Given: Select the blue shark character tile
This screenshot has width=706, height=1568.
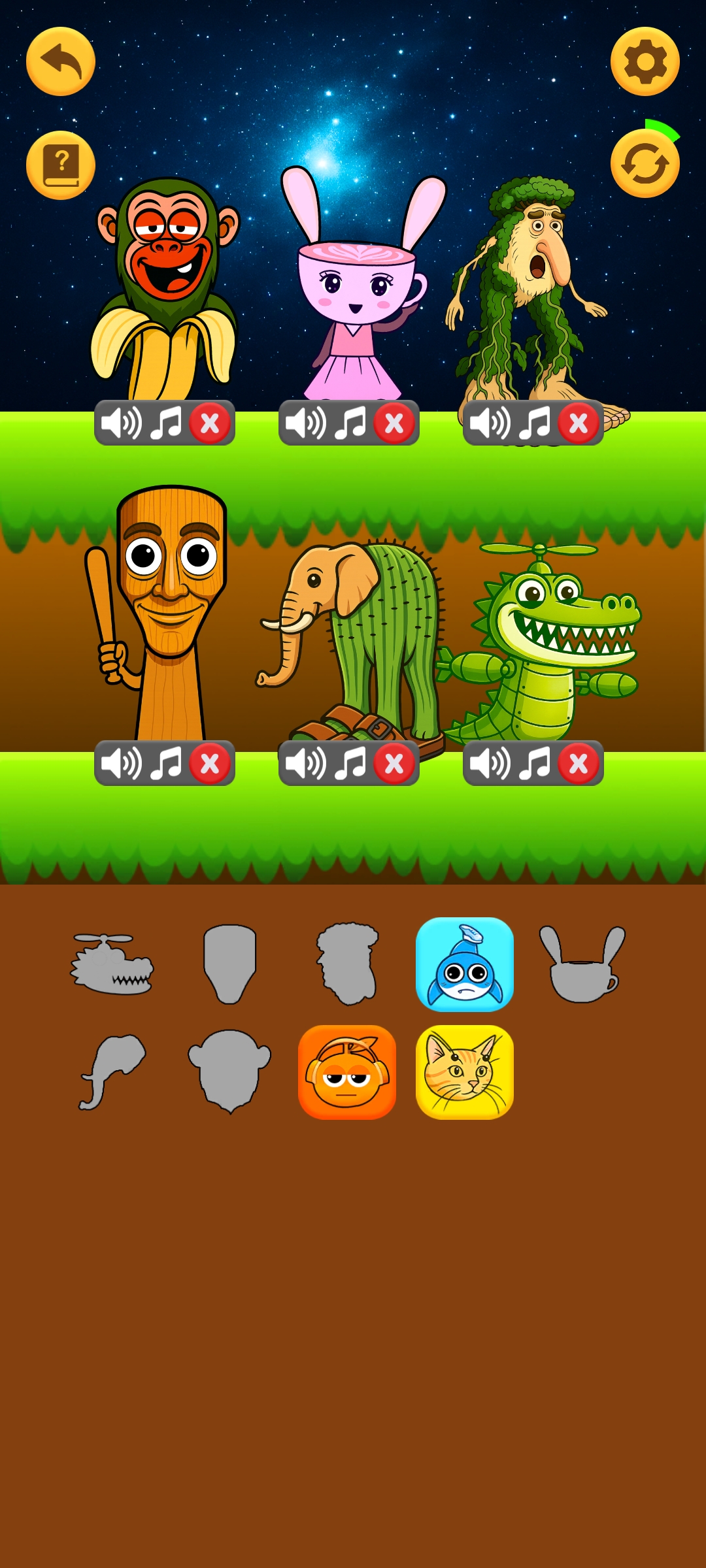Looking at the screenshot, I should coord(464,964).
